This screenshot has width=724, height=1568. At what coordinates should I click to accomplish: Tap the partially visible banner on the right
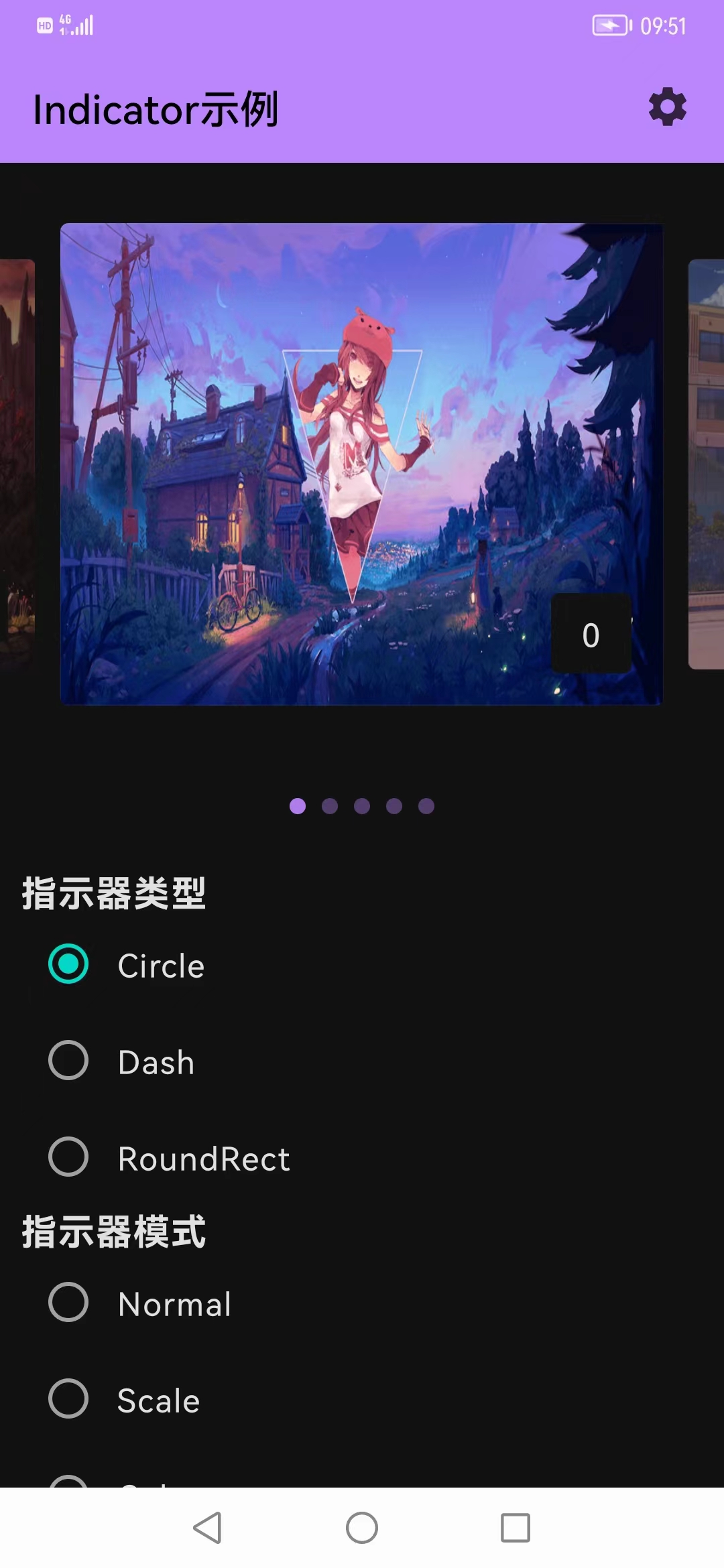pos(706,464)
